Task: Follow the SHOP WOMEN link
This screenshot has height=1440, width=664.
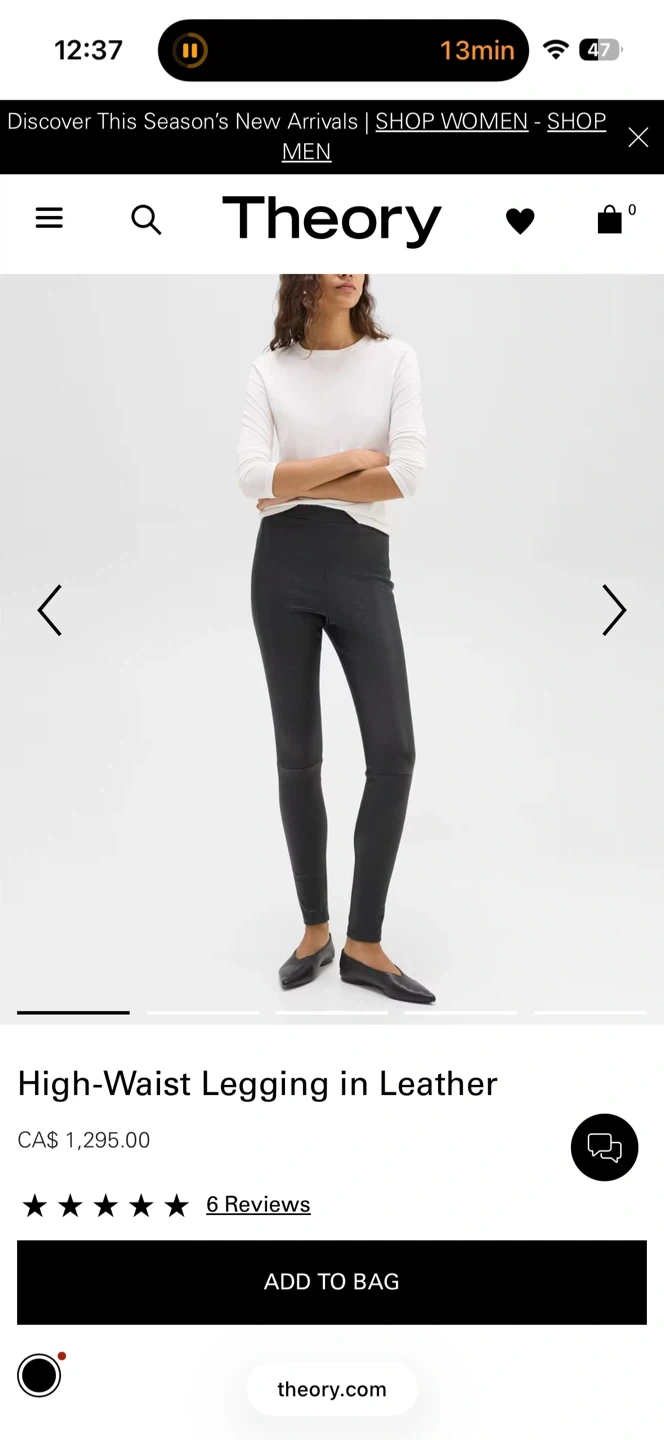Action: point(451,121)
